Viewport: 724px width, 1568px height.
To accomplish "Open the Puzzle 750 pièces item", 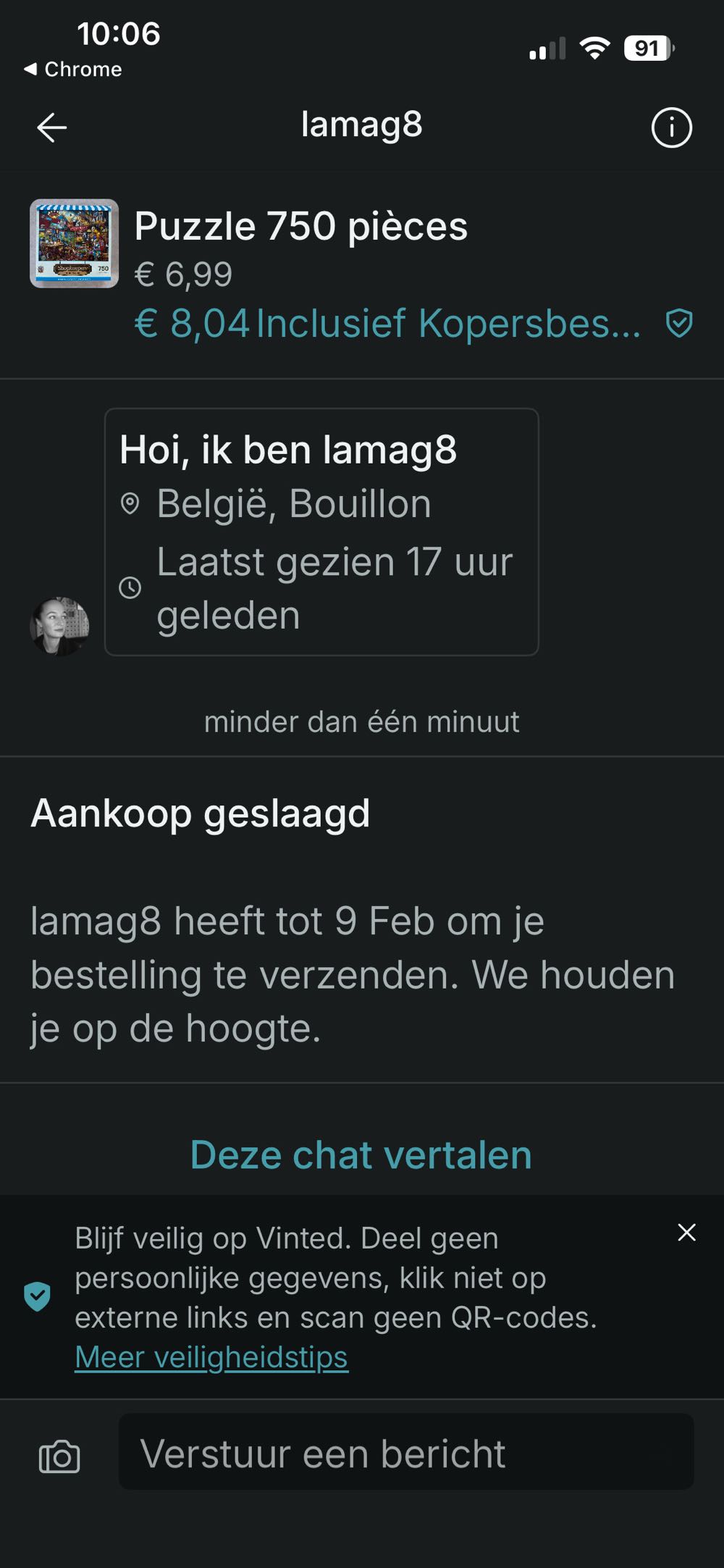I will point(300,227).
